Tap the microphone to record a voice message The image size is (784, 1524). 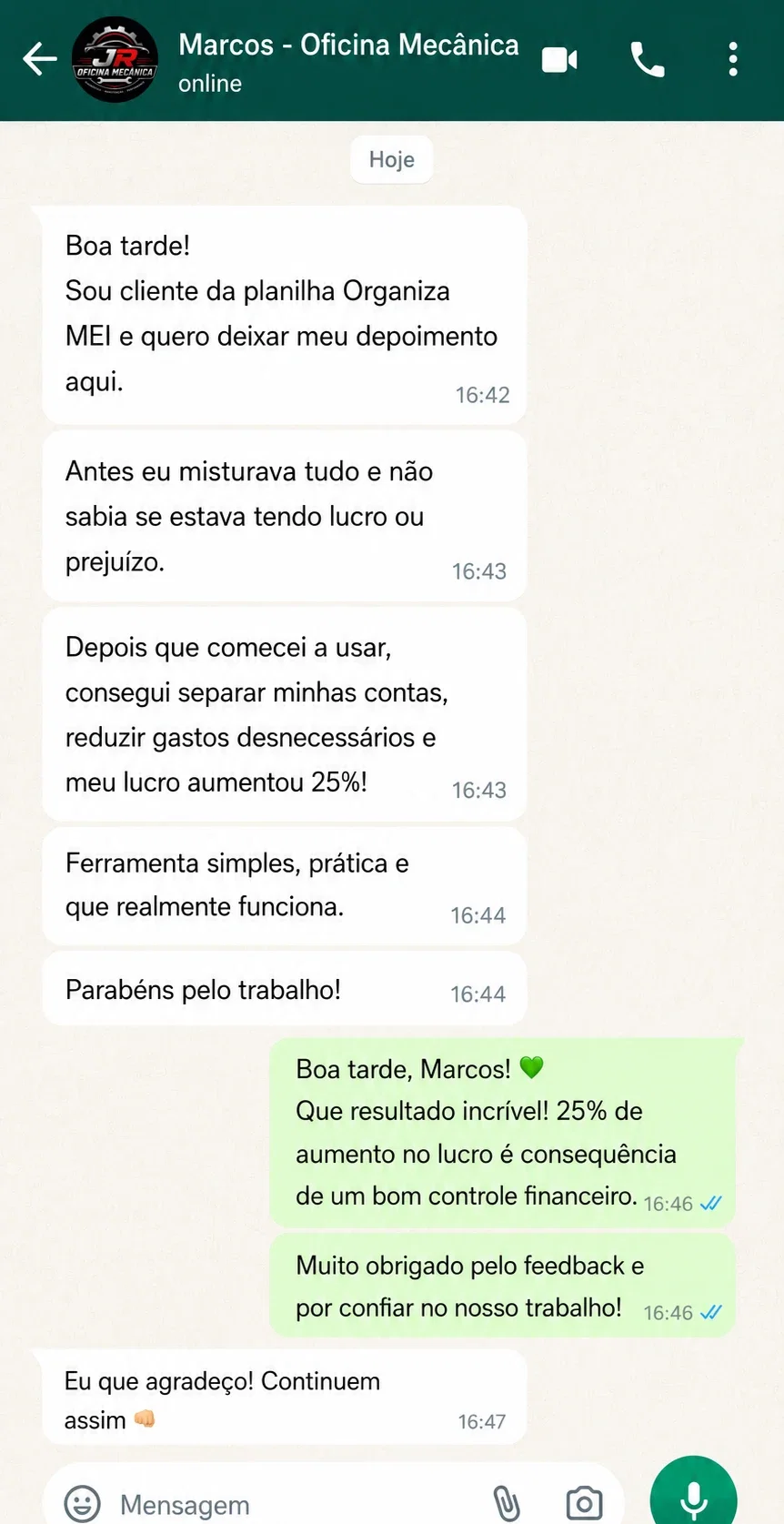pos(694,1497)
